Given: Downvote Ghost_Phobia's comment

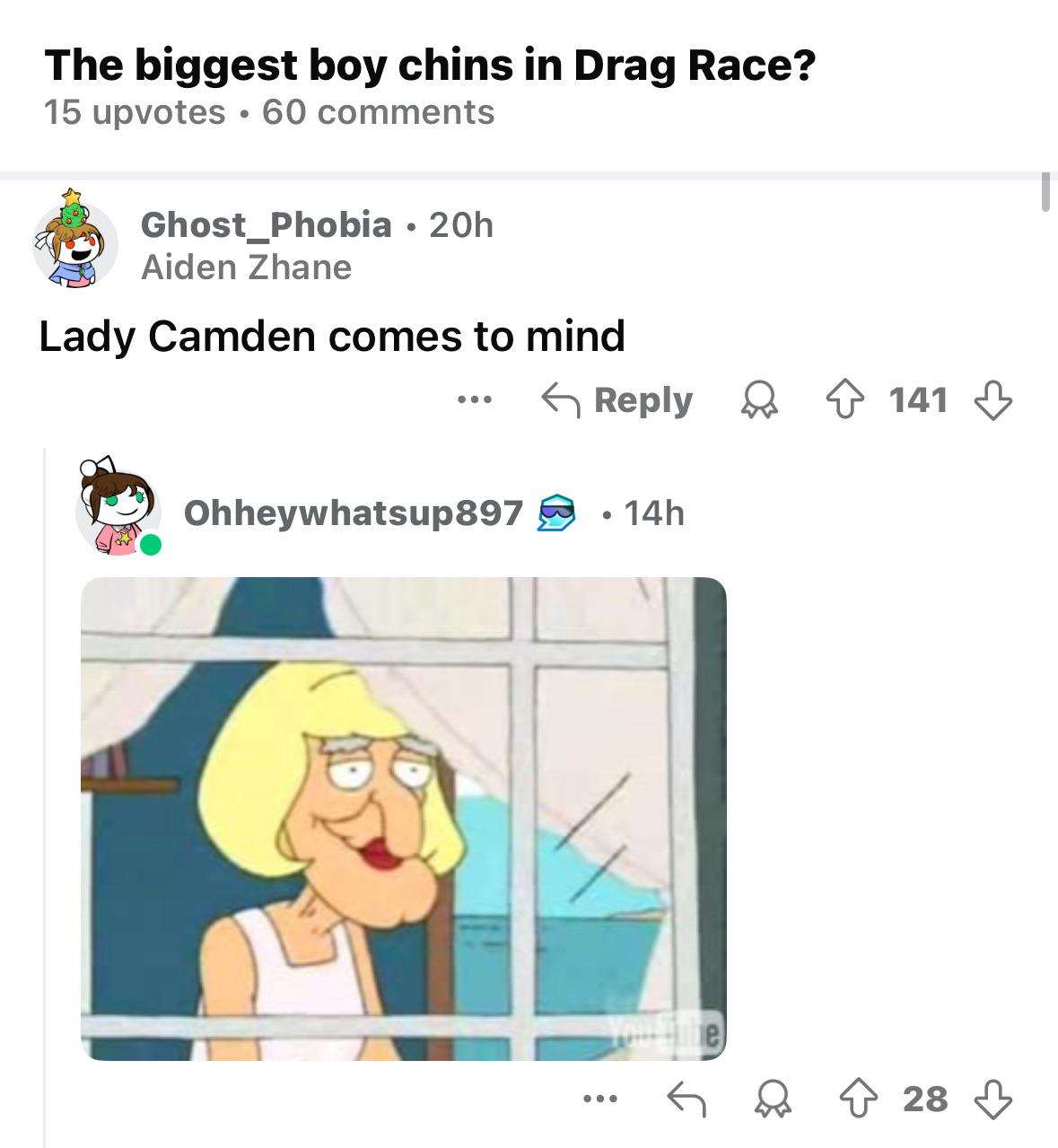Looking at the screenshot, I should (993, 400).
